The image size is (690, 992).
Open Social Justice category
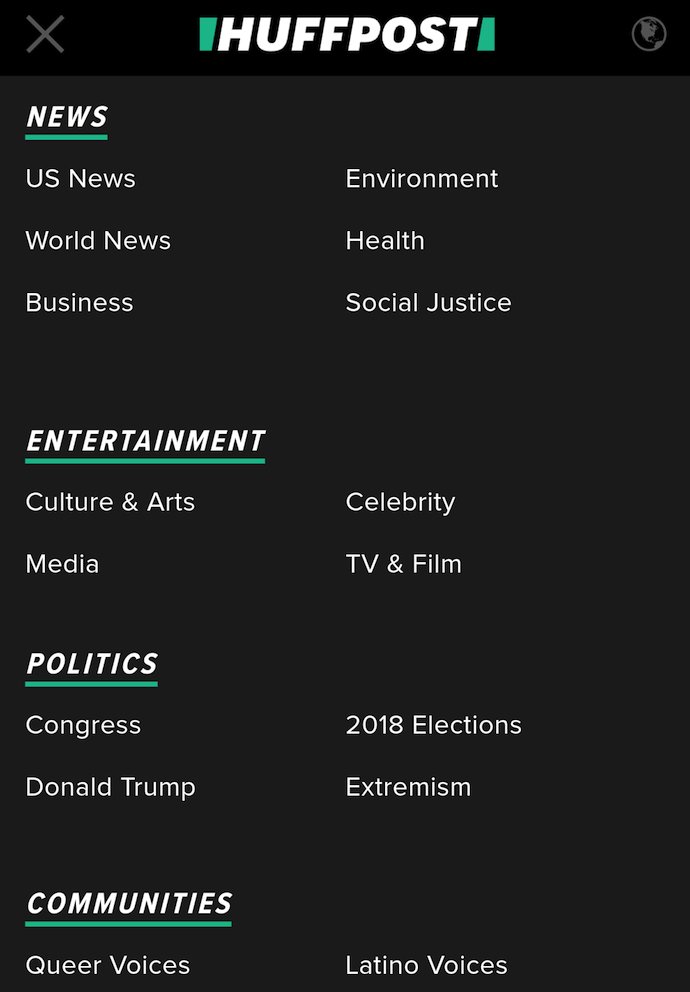pyautogui.click(x=428, y=303)
